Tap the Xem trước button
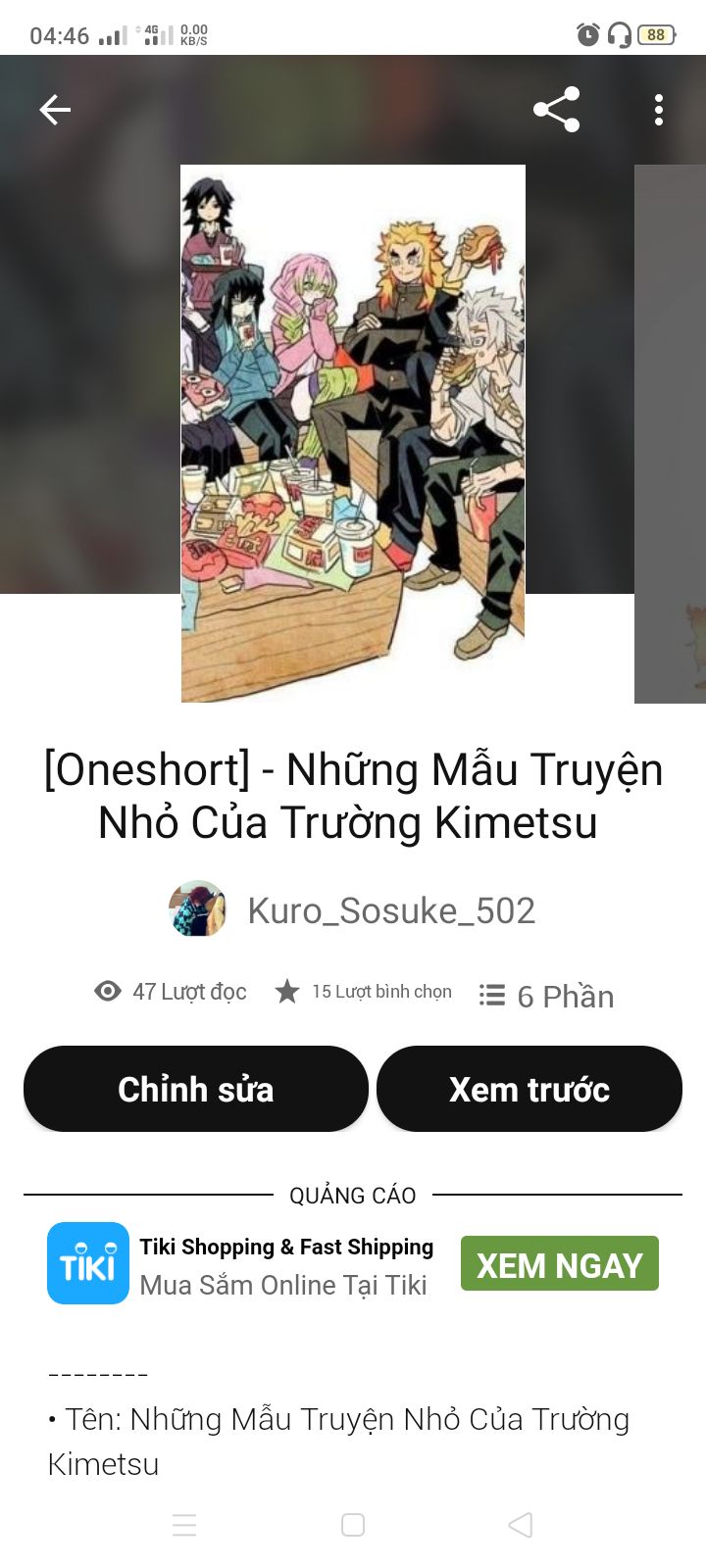This screenshot has width=706, height=1568. pos(529,1089)
